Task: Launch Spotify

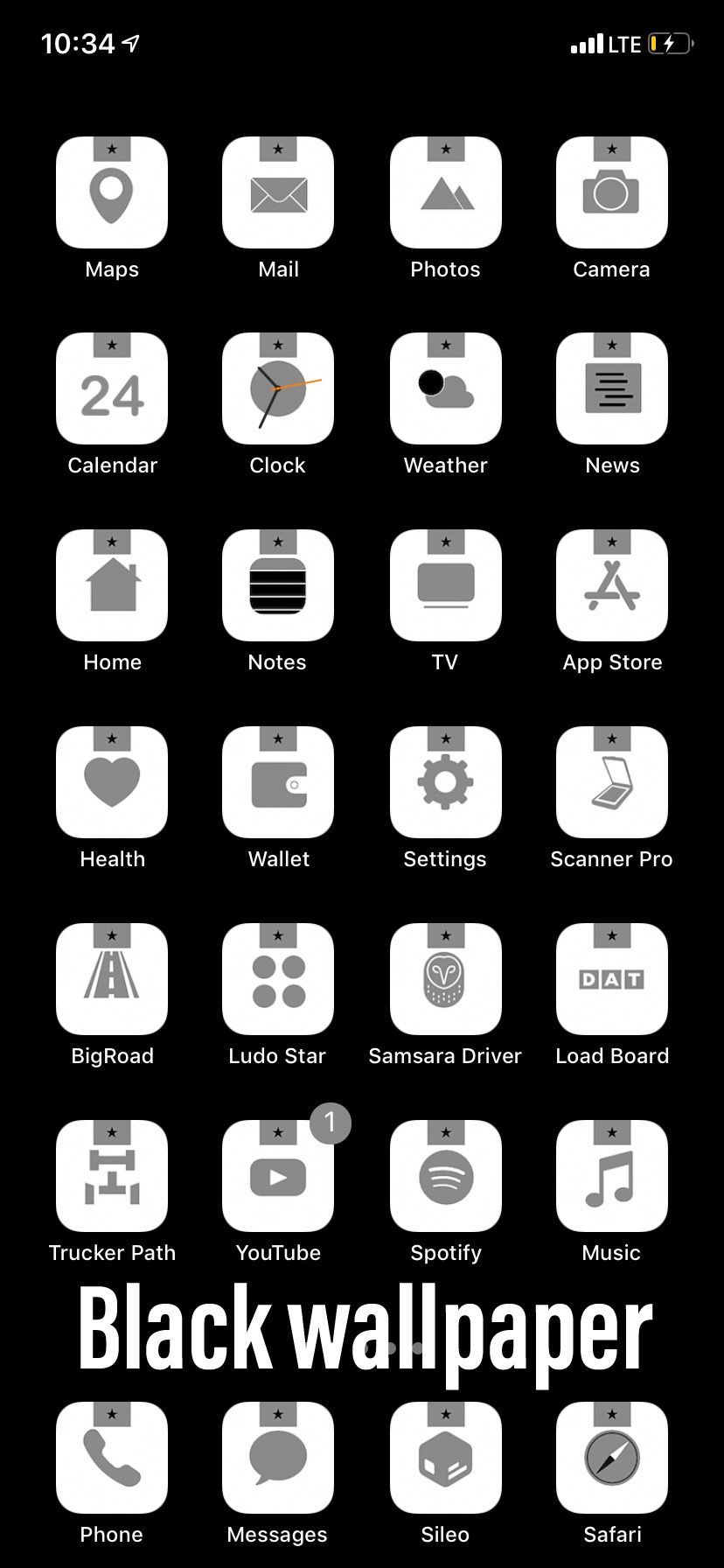Action: click(x=446, y=1176)
